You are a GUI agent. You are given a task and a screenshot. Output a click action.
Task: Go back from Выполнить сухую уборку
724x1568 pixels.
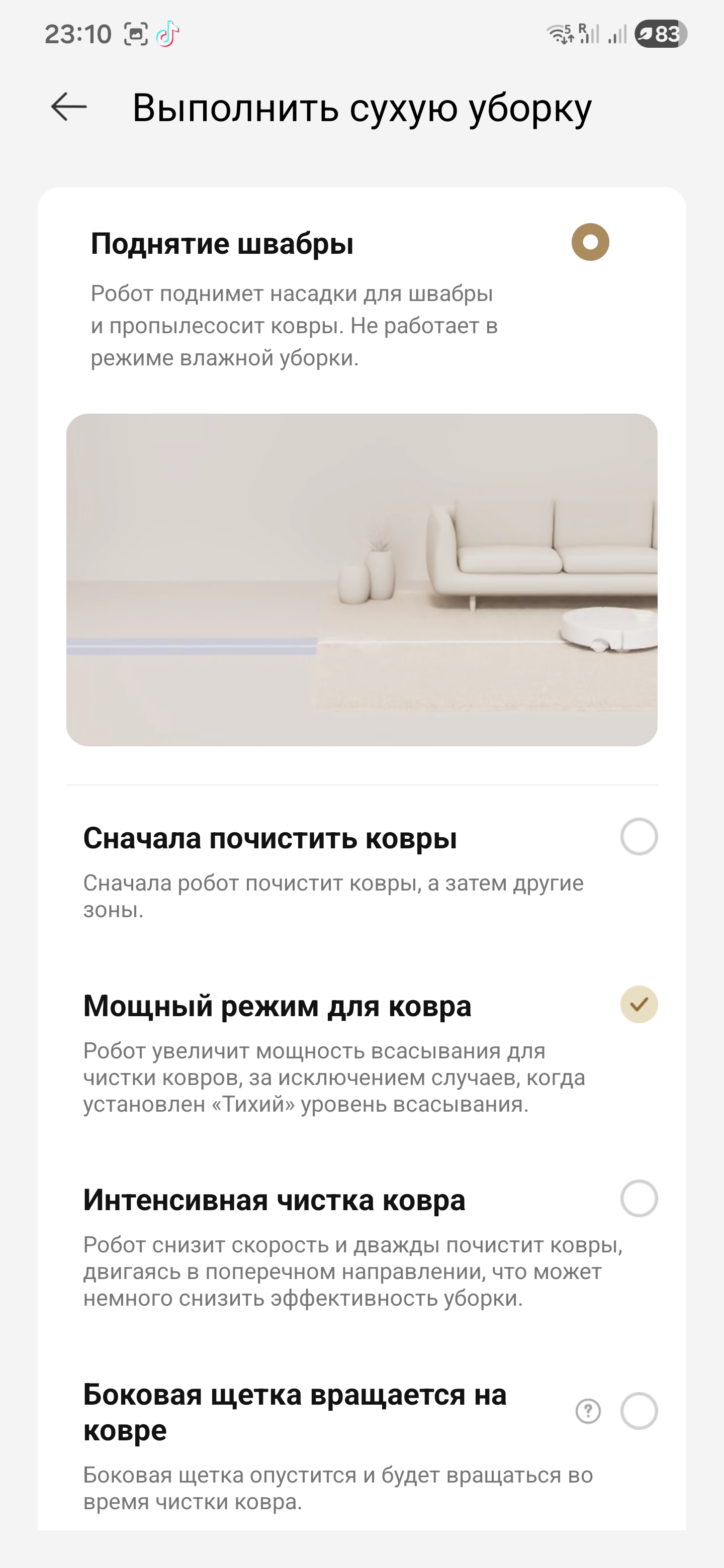tap(69, 107)
